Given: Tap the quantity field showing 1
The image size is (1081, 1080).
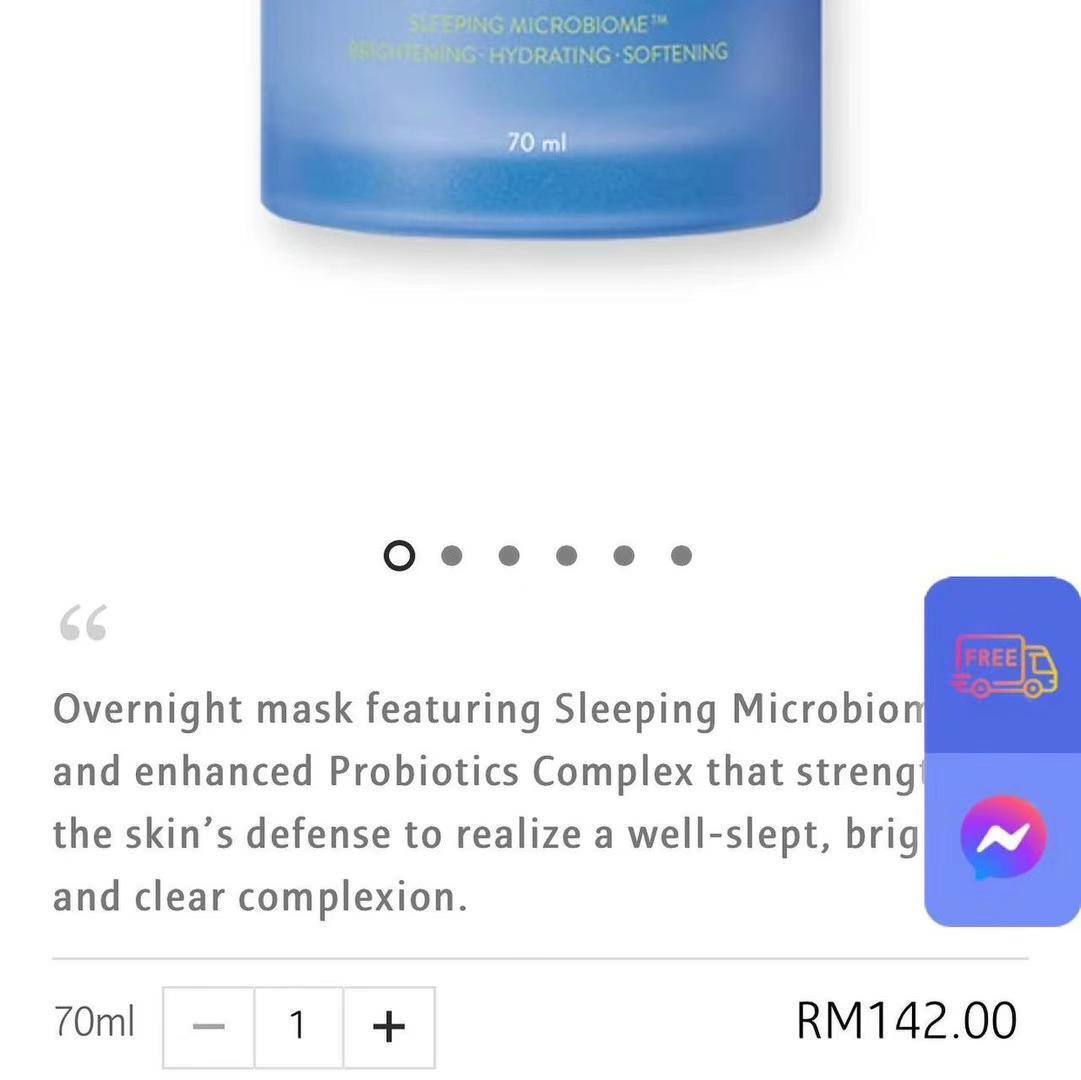Looking at the screenshot, I should [299, 1027].
